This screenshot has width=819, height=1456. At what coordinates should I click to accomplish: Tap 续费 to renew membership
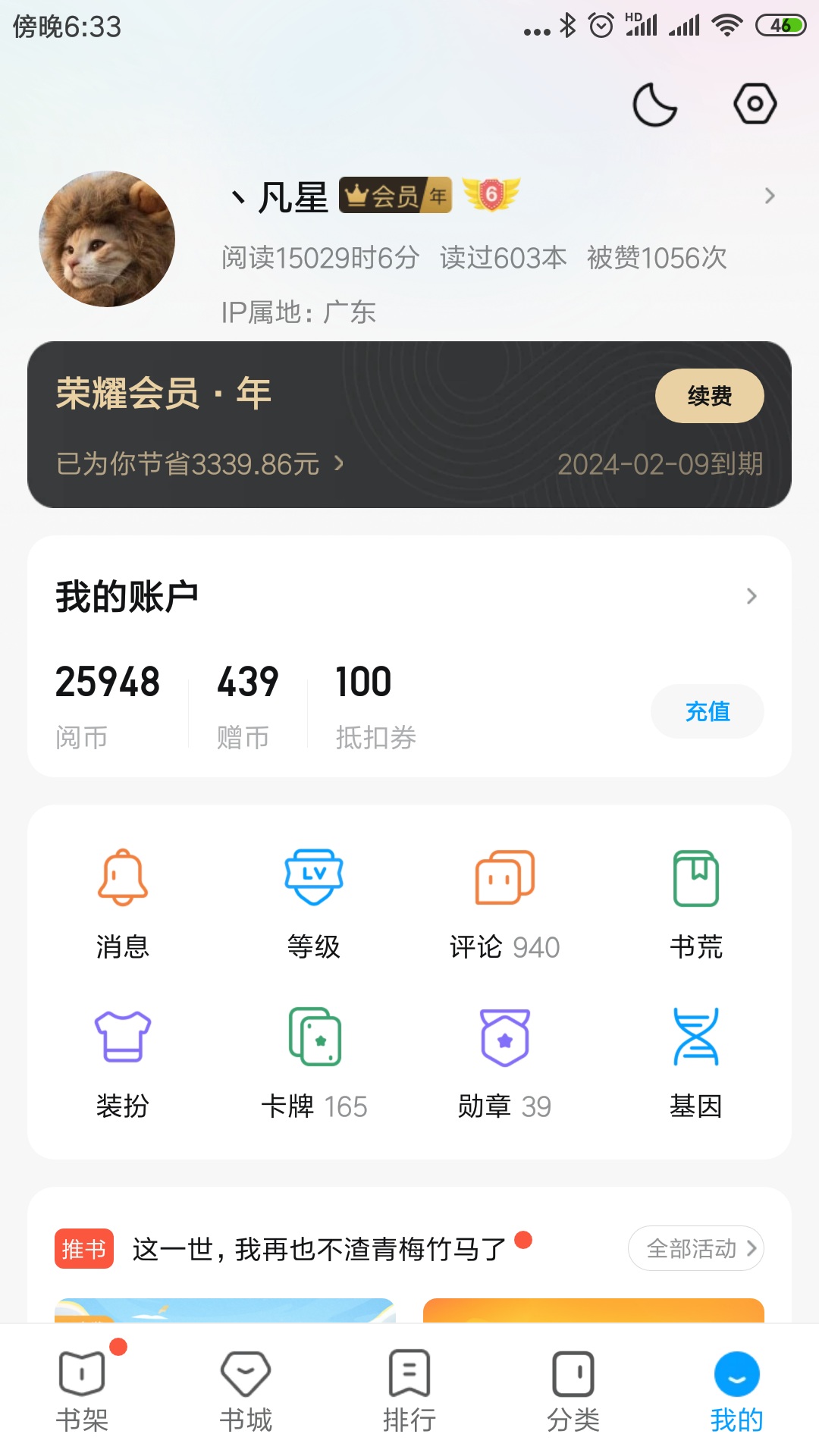point(709,396)
